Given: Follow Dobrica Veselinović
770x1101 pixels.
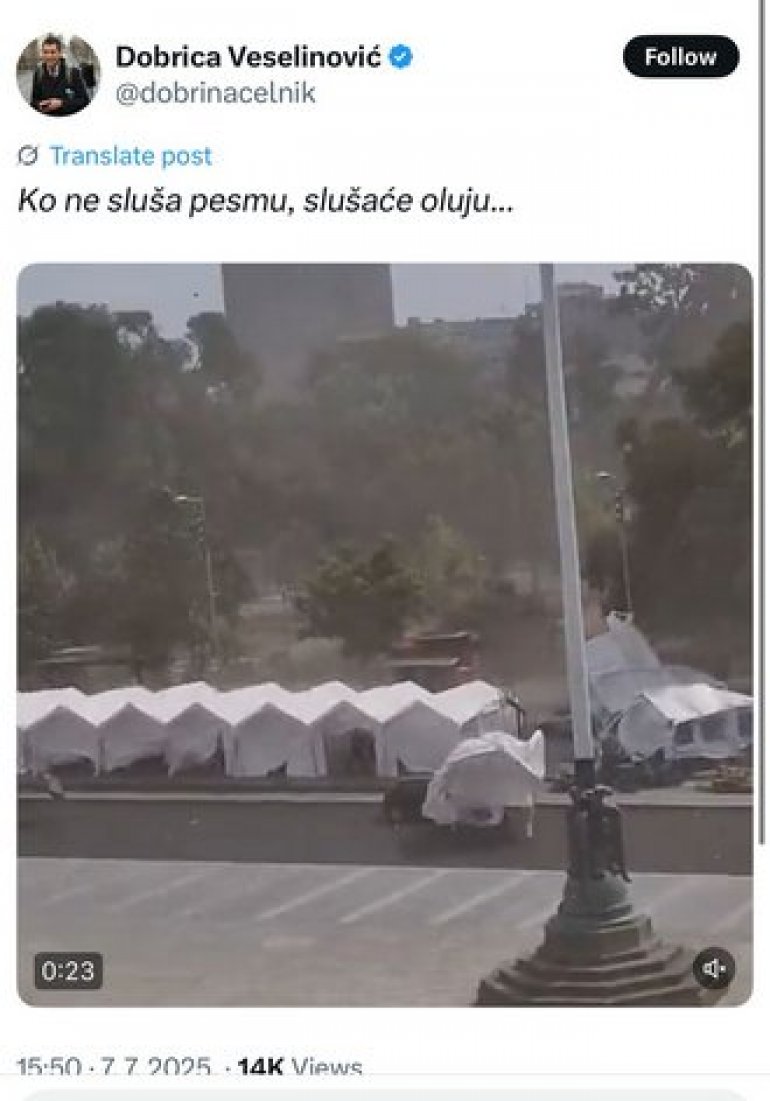Looking at the screenshot, I should (x=680, y=57).
